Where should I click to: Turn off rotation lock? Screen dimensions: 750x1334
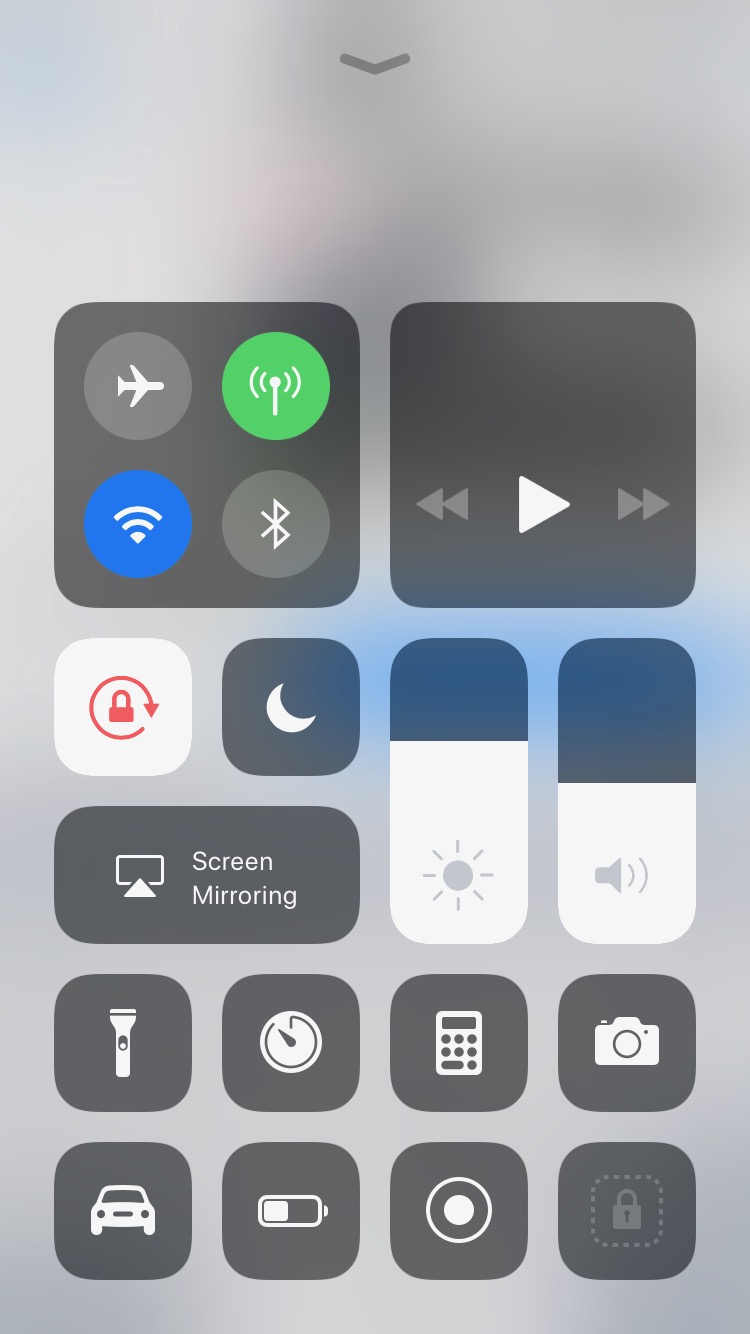[x=123, y=707]
